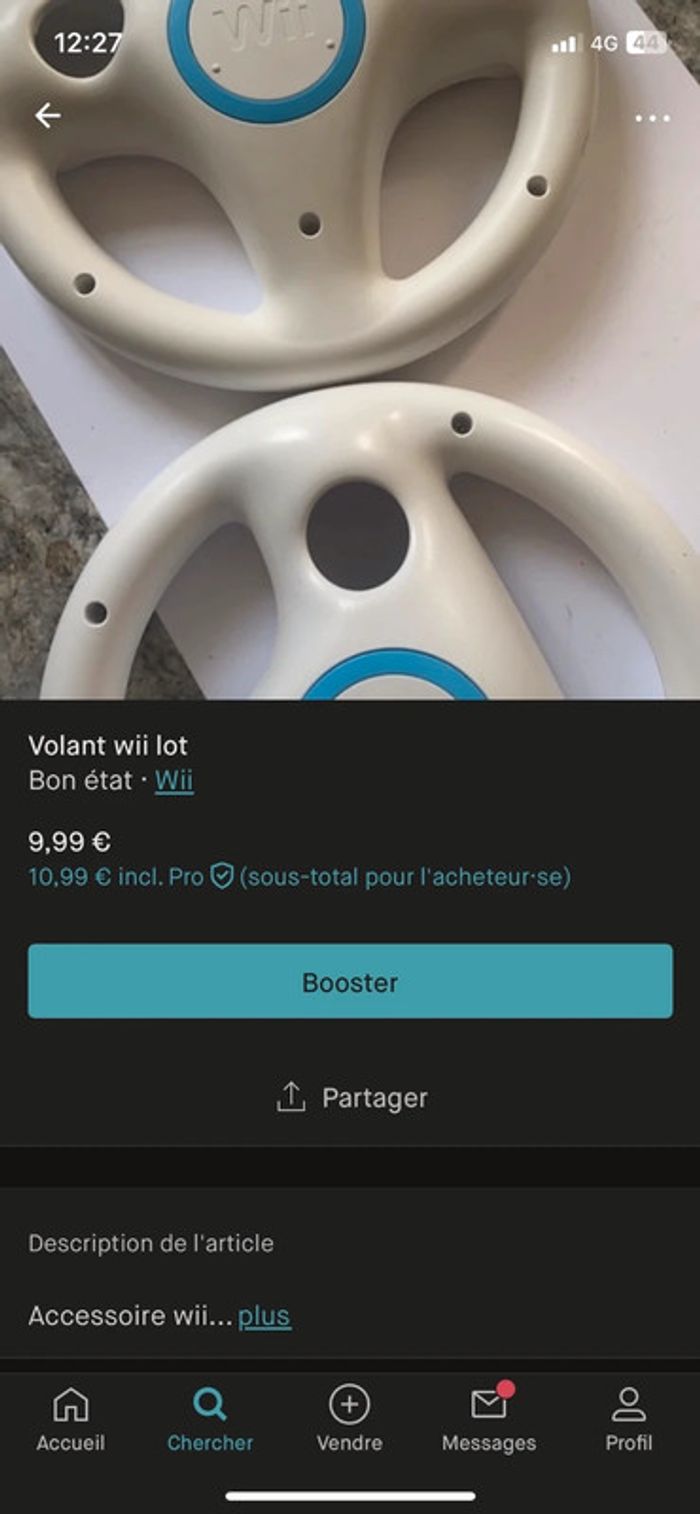Open the Vendre tab

coord(349,1420)
